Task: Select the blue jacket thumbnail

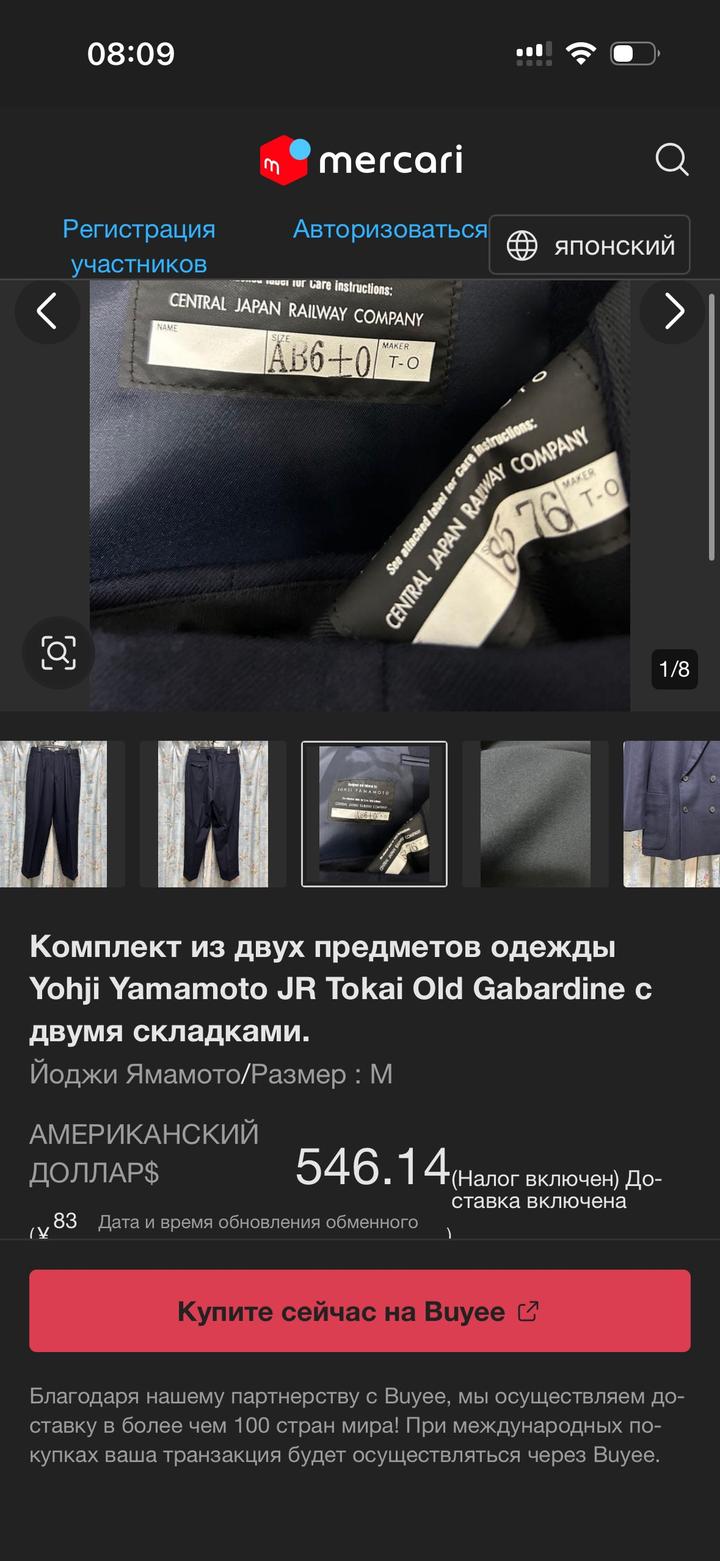Action: point(670,813)
